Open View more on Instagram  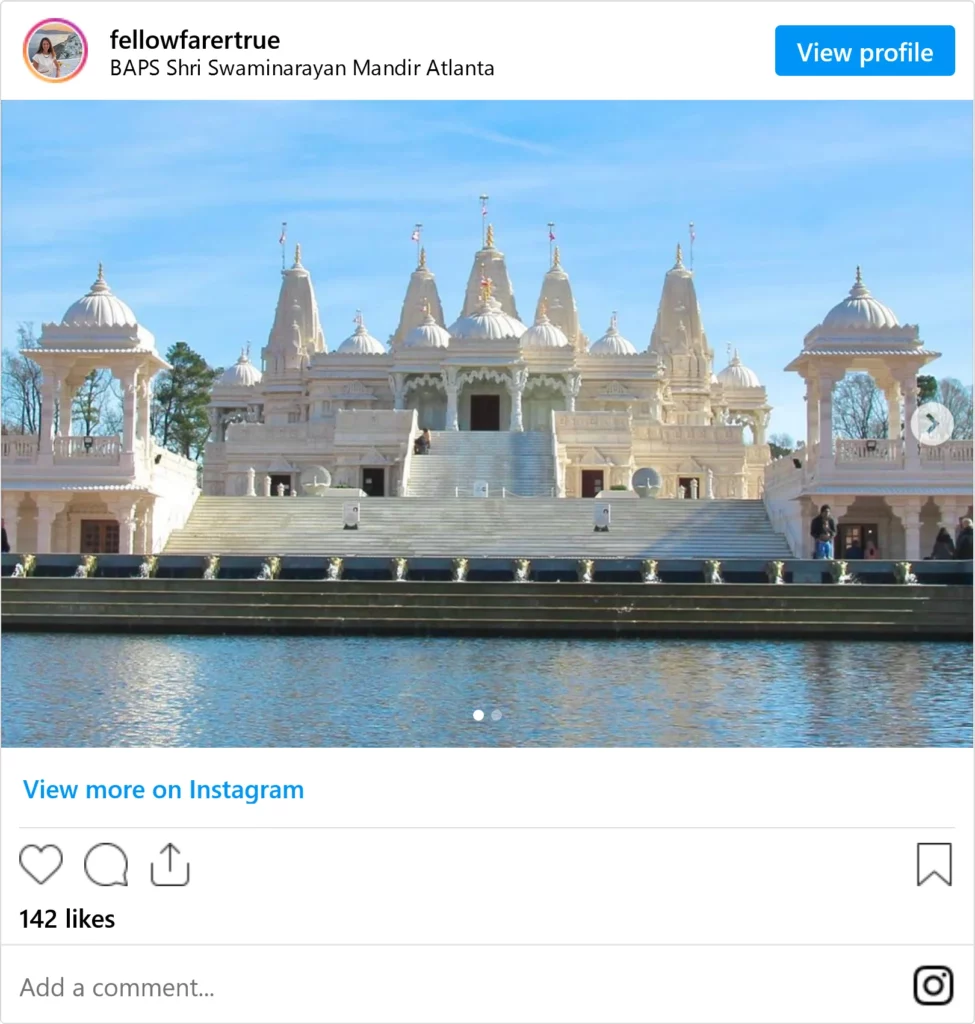(x=163, y=789)
